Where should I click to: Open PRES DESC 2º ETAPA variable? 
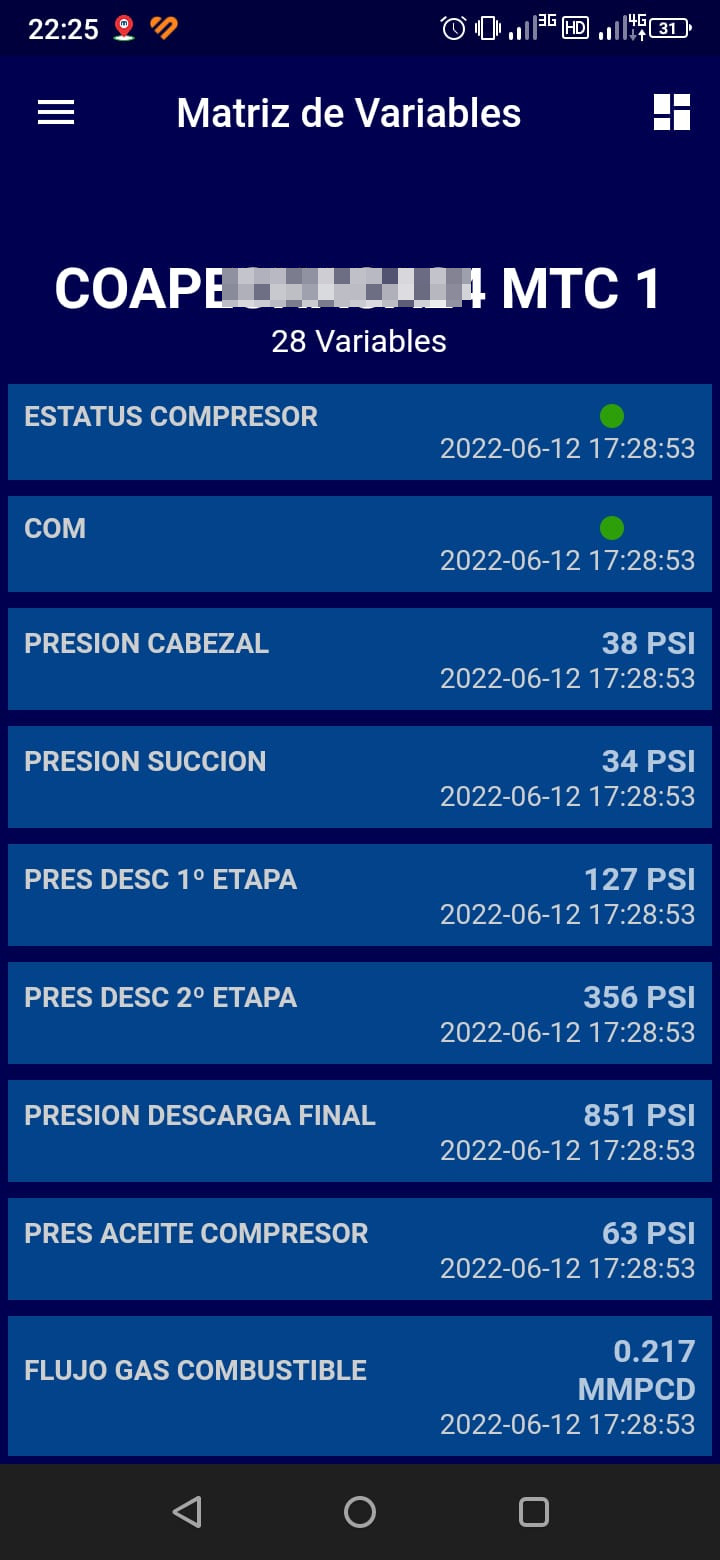point(359,1013)
